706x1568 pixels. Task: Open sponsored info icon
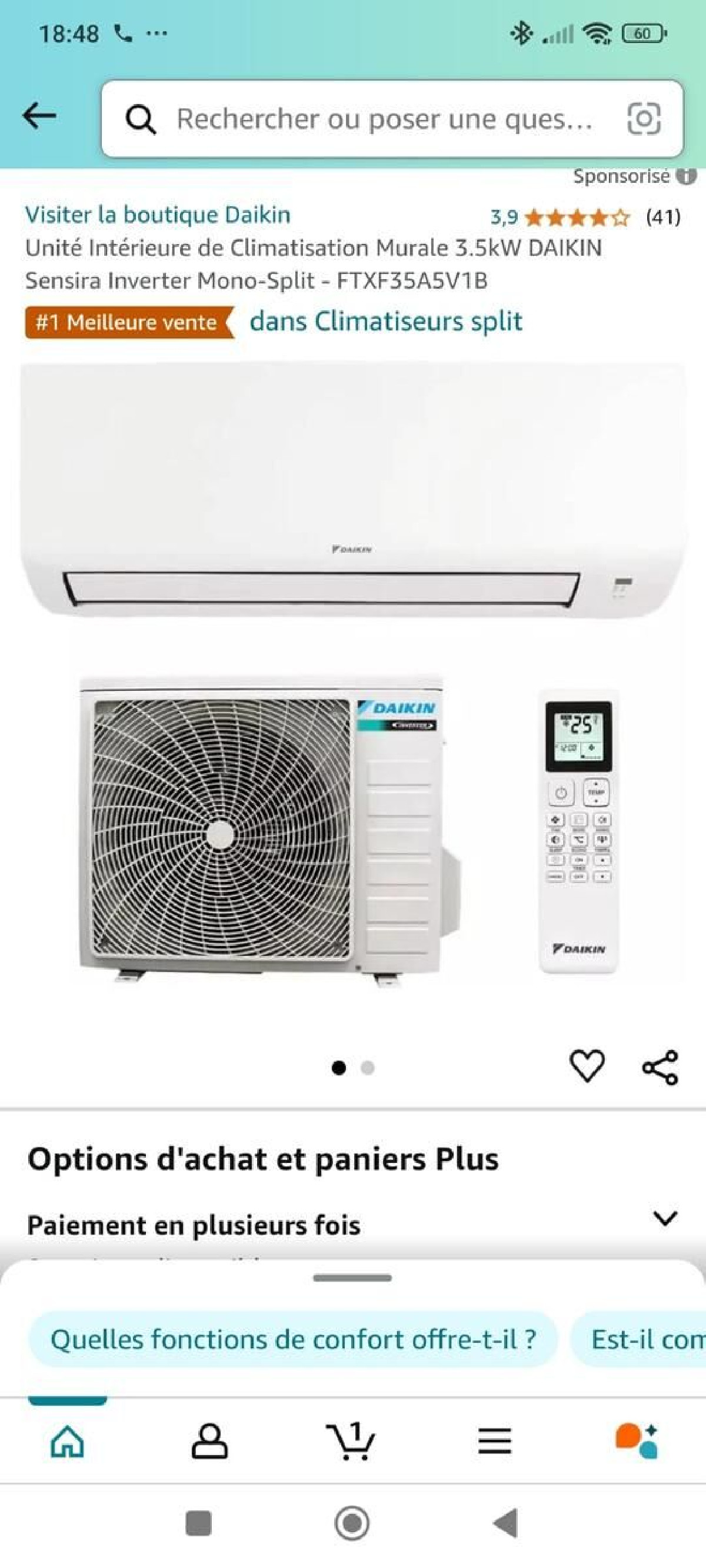(x=687, y=176)
